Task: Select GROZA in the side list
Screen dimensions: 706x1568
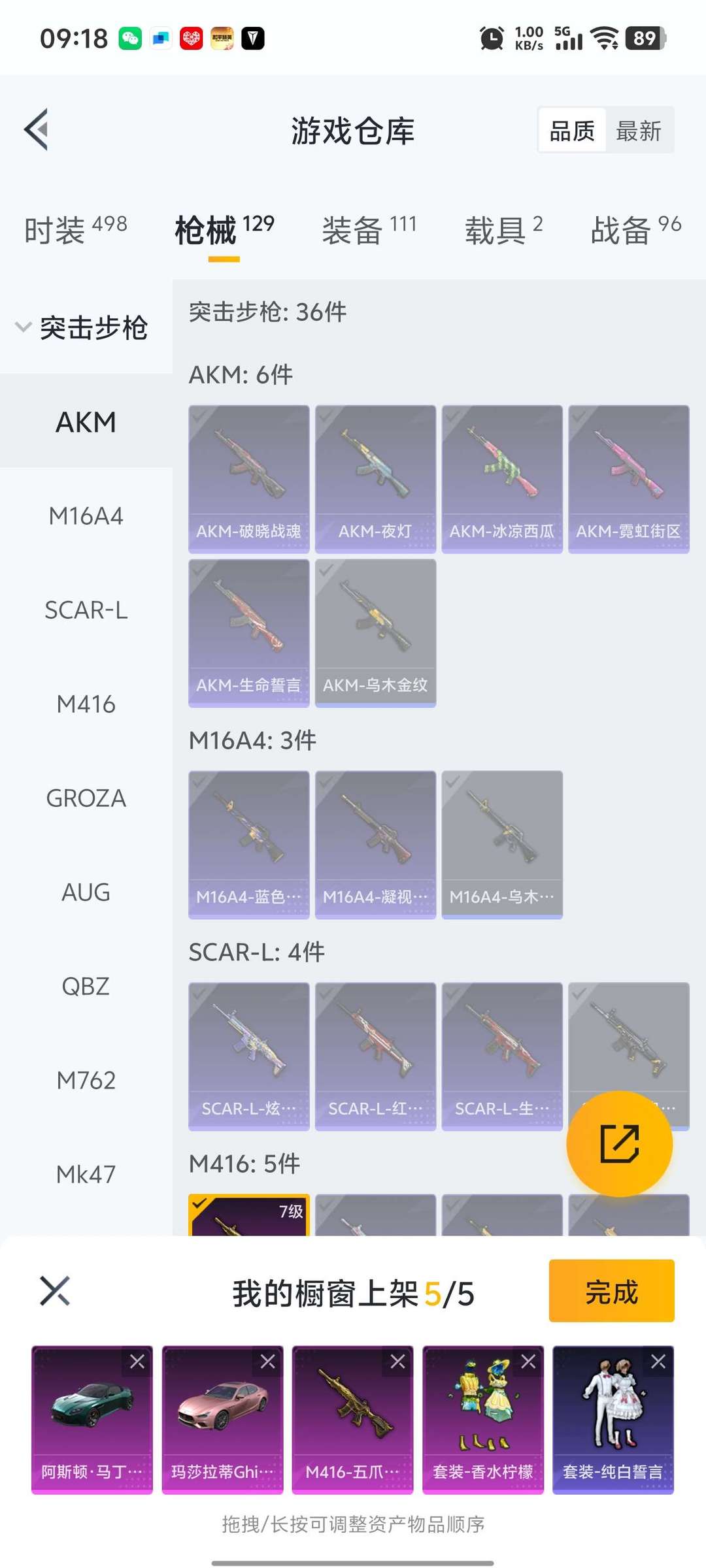Action: 86,798
